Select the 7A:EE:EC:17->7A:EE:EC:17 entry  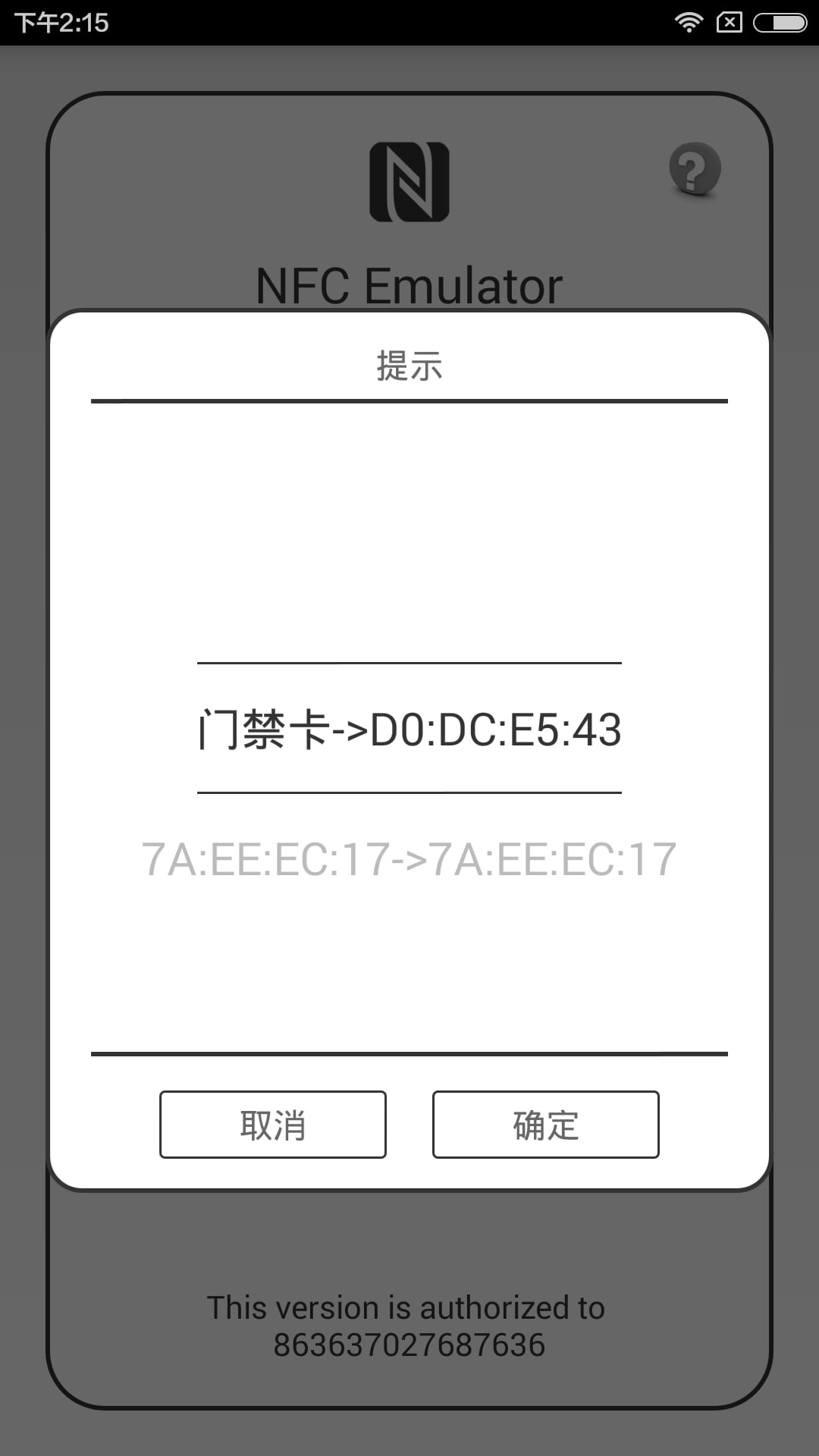click(409, 859)
